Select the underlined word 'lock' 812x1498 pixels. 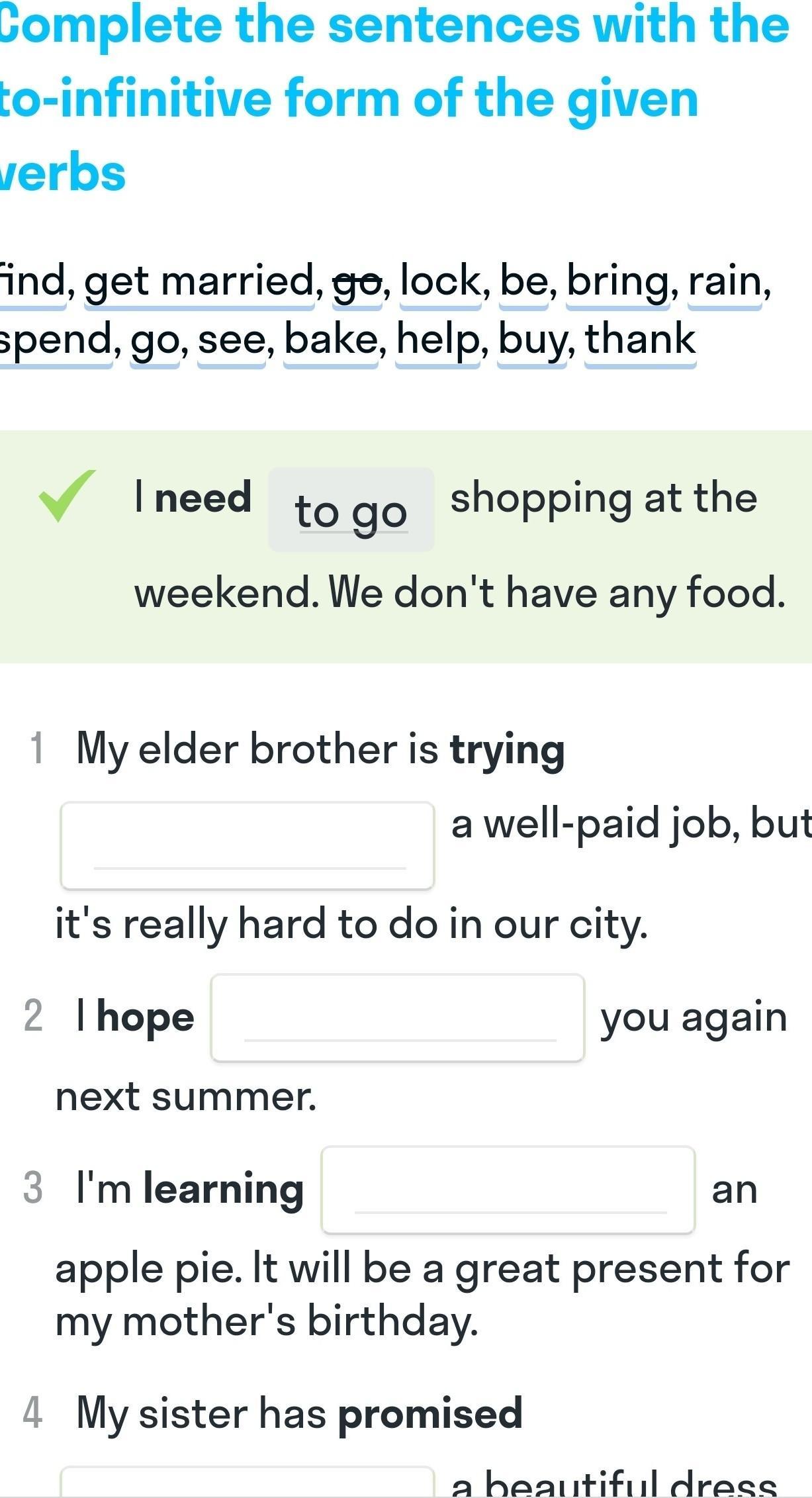pyautogui.click(x=441, y=281)
